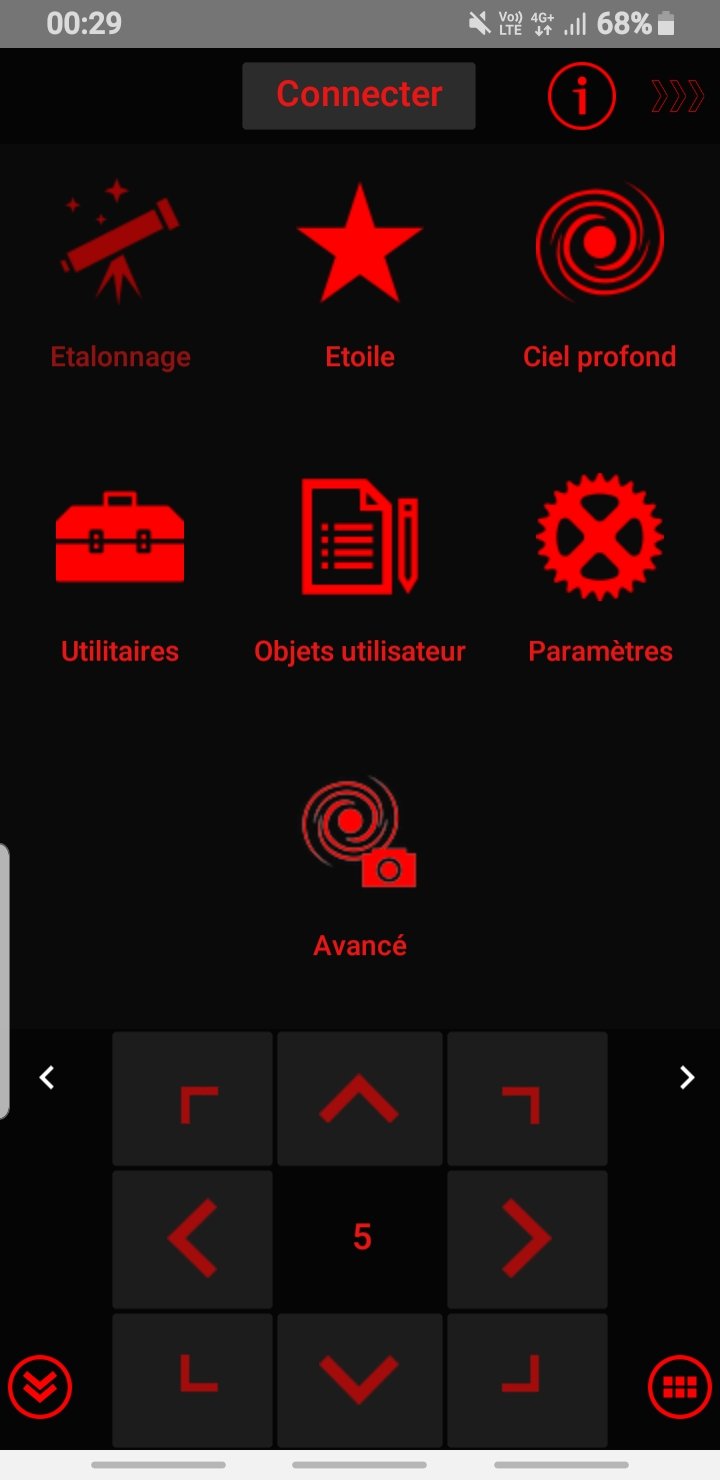Decrease slew speed with small left chevron
720x1480 pixels.
coord(47,1077)
